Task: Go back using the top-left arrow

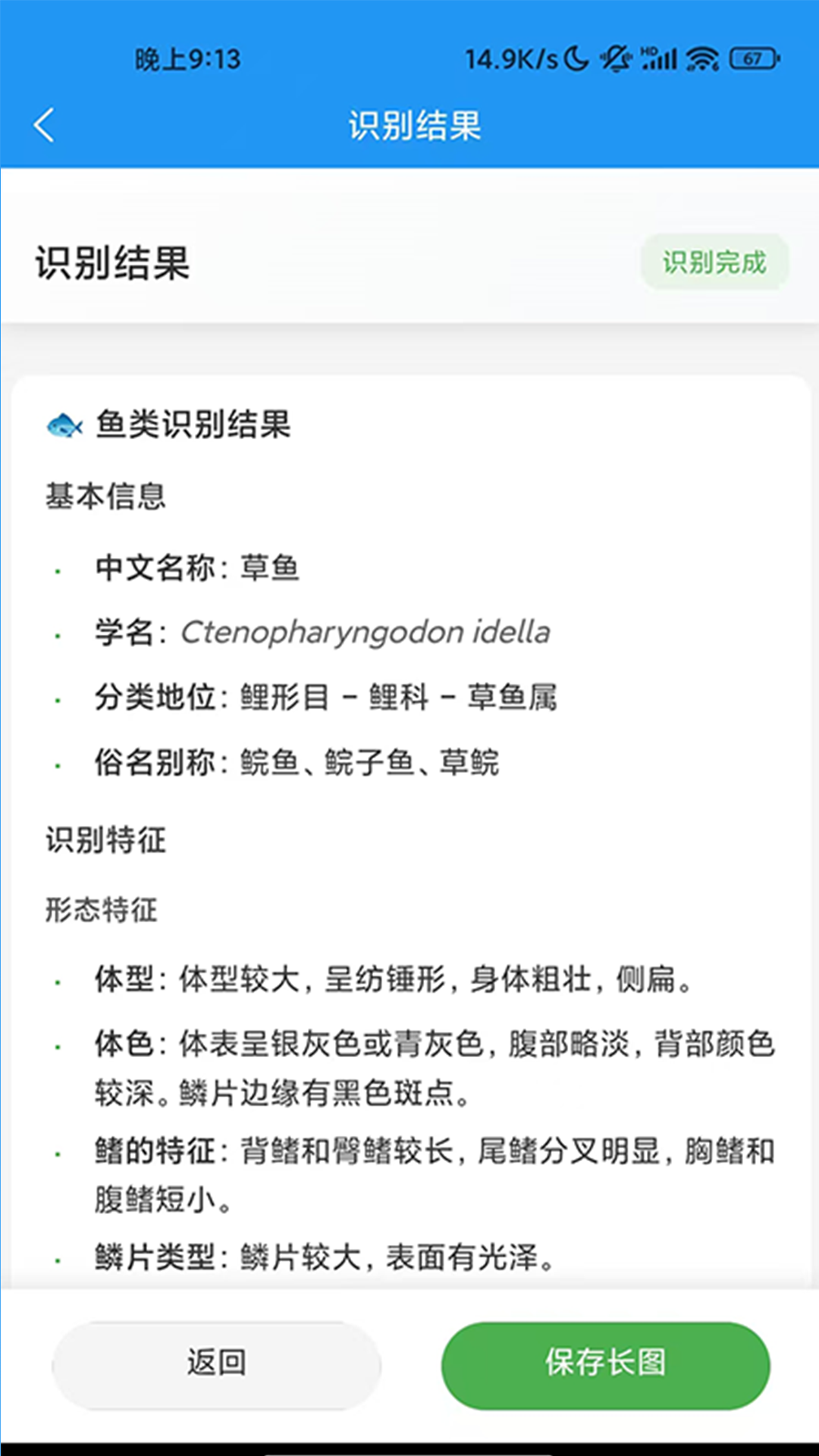Action: [x=44, y=125]
